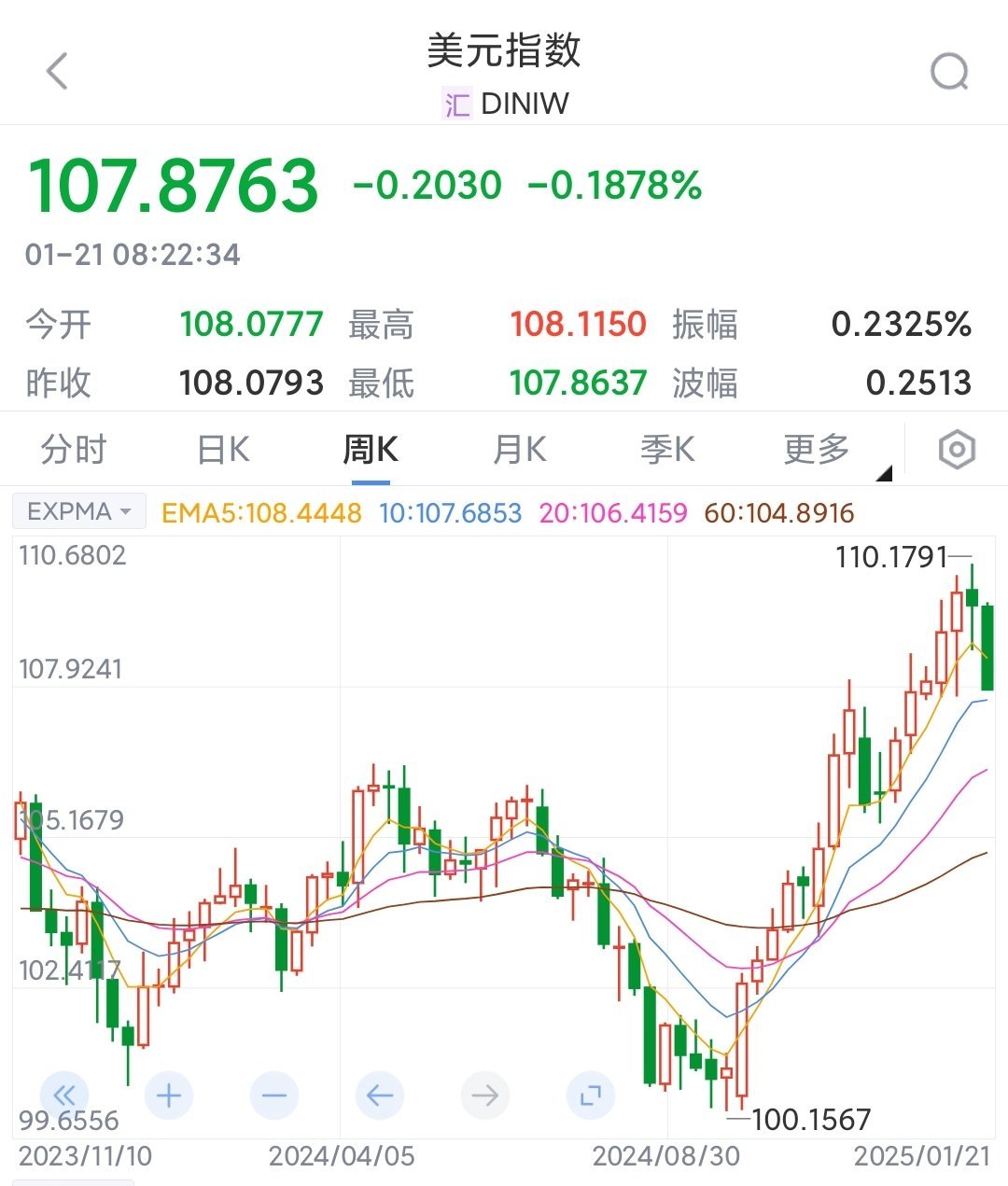The width and height of the screenshot is (1008, 1186).
Task: Go back using the top arrow
Action: [58, 72]
